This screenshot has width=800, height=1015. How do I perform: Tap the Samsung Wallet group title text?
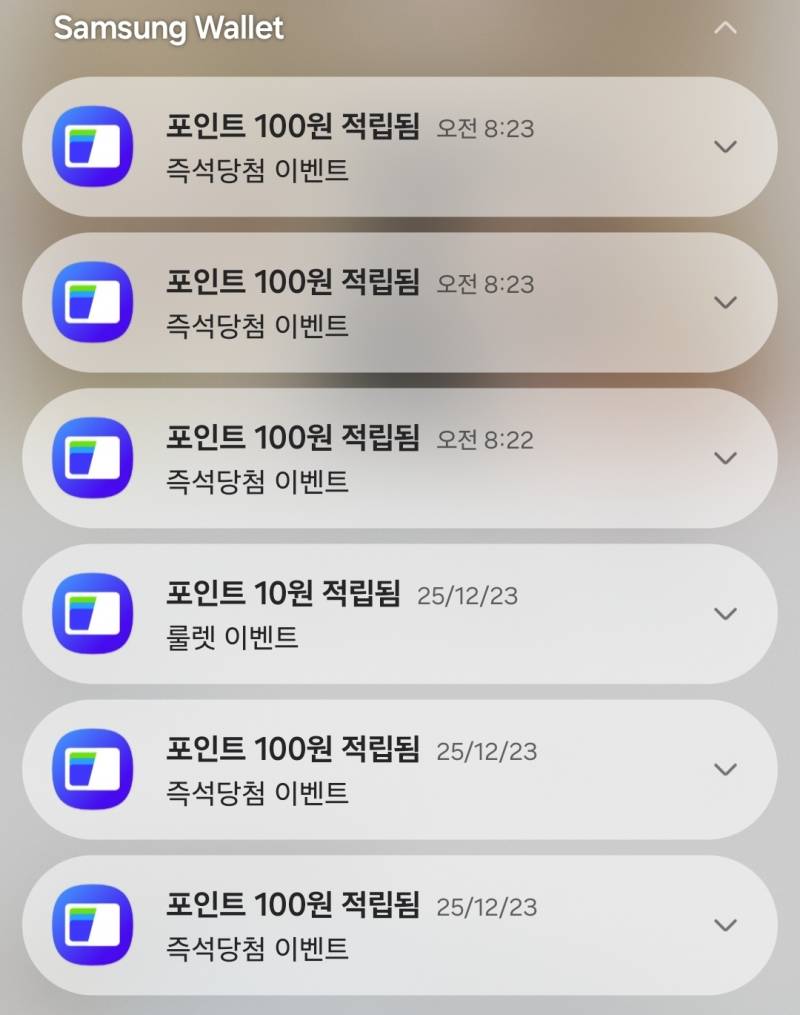(x=170, y=28)
